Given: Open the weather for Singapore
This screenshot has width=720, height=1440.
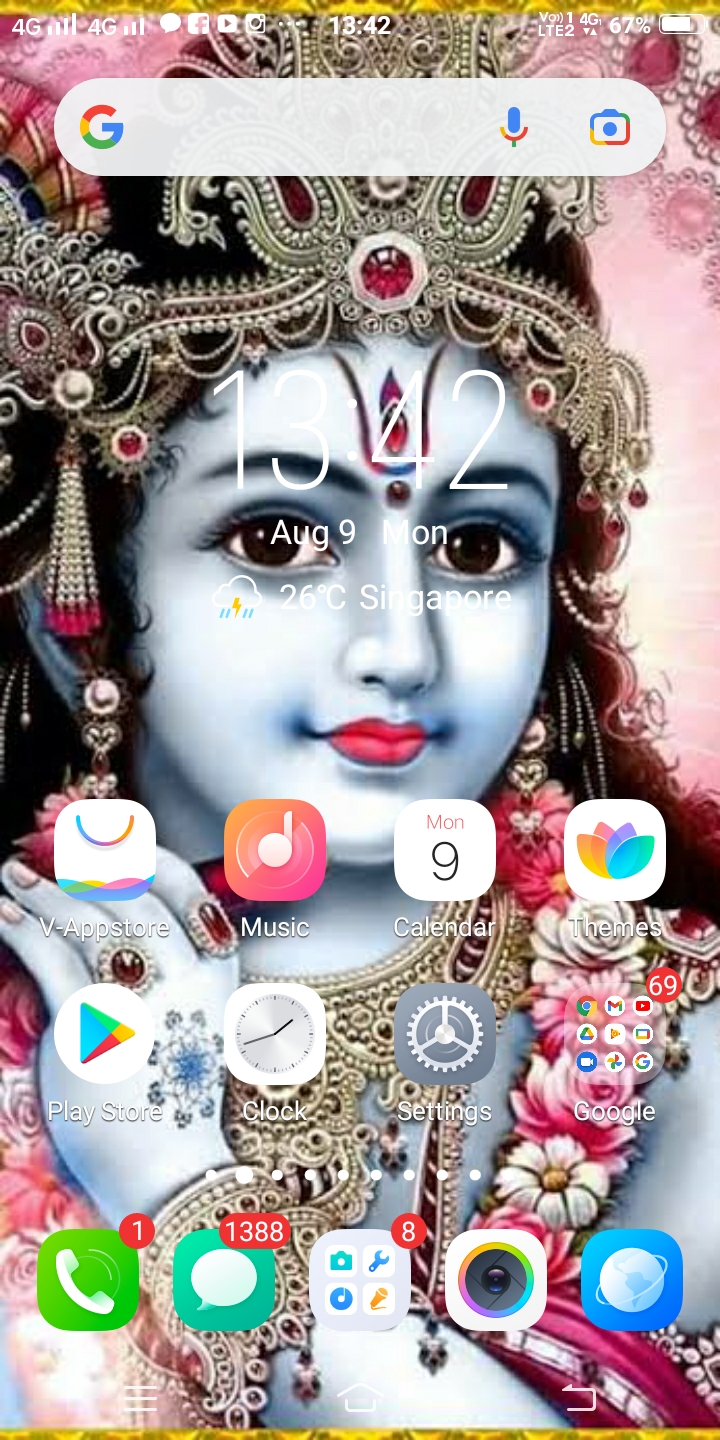Looking at the screenshot, I should tap(362, 598).
